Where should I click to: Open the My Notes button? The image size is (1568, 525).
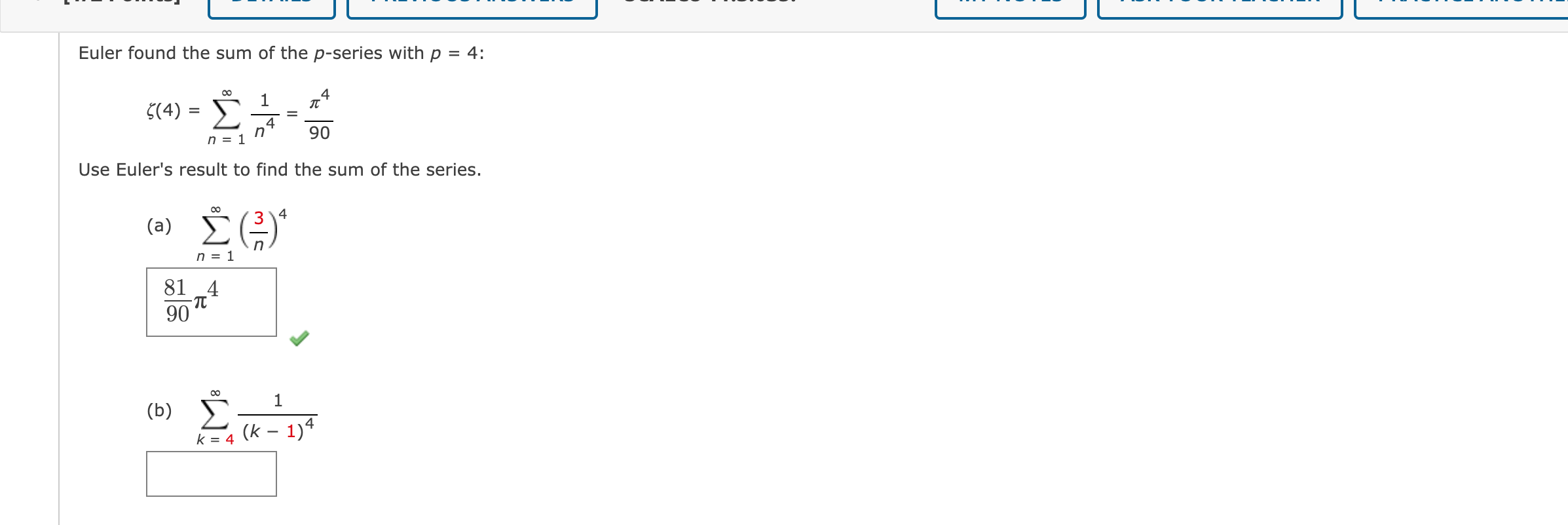pos(1010,8)
